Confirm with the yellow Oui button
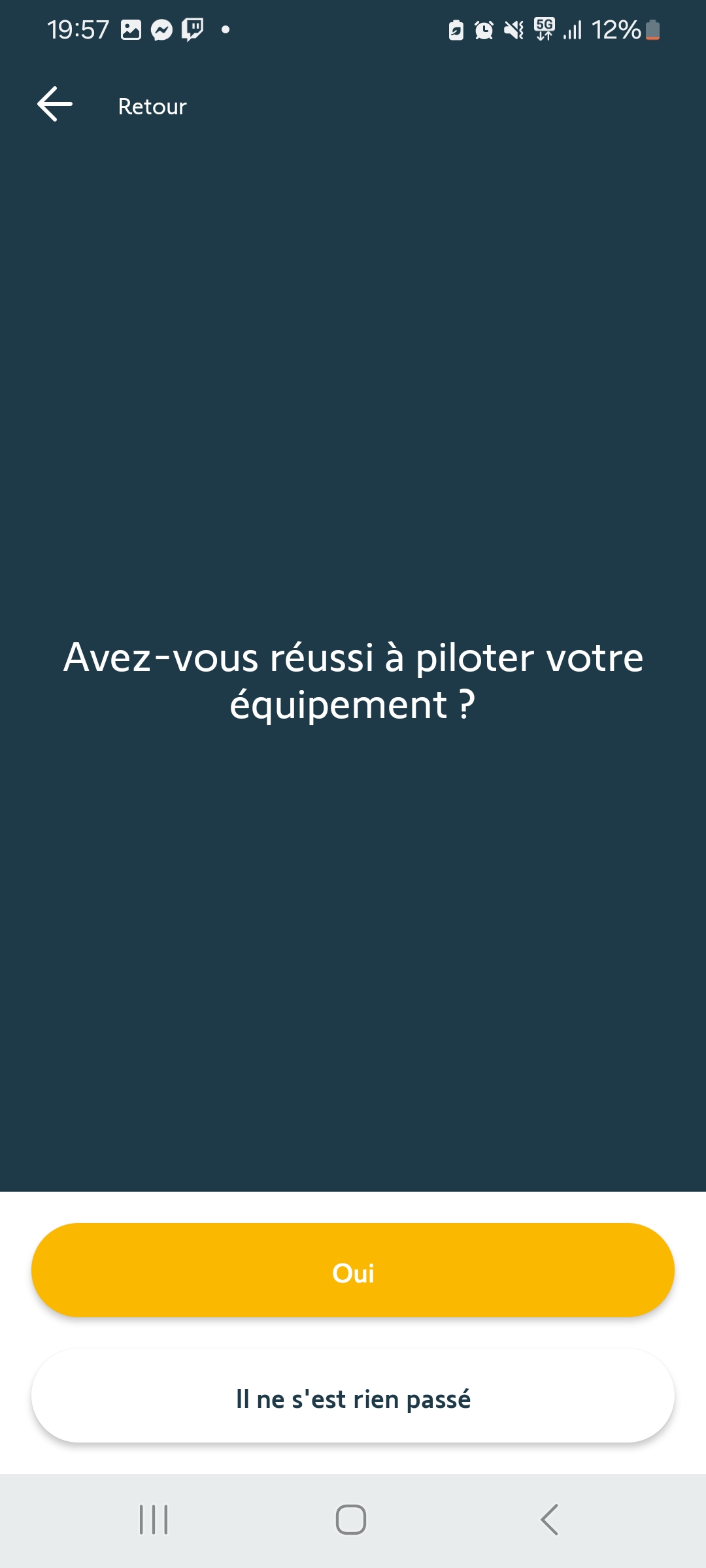706x1568 pixels. (x=353, y=1270)
